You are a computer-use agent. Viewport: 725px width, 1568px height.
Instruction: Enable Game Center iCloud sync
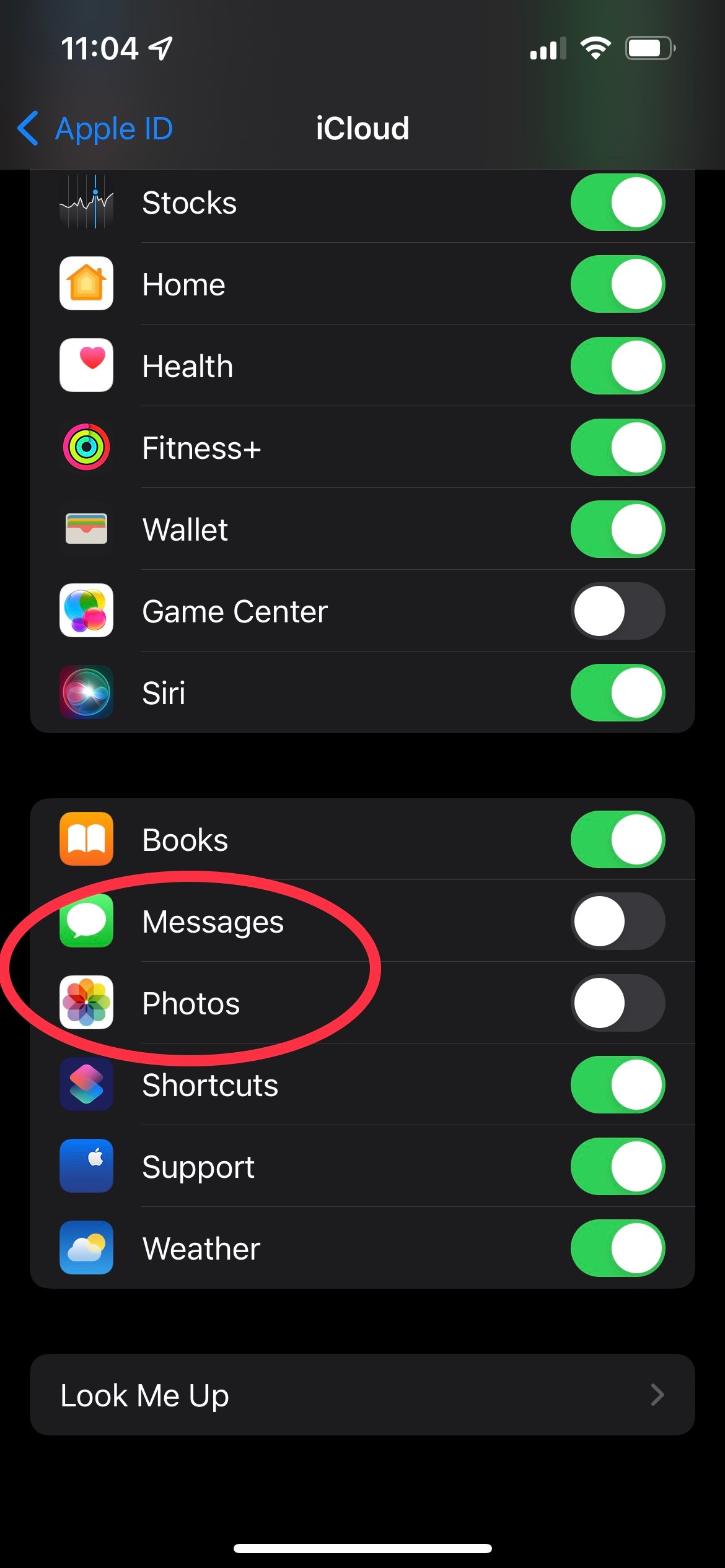(x=618, y=611)
